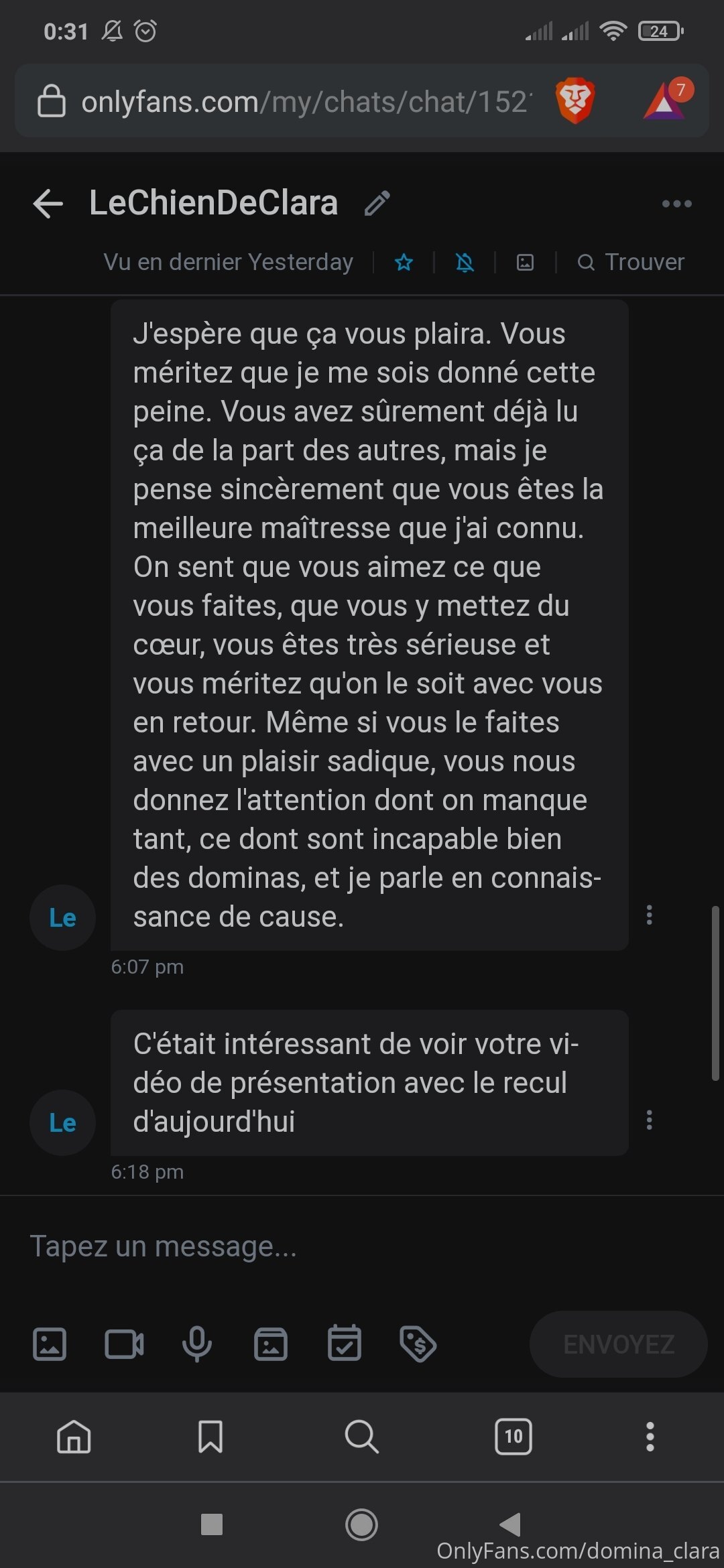Go back from the LeChienDeClara chat

pos(48,204)
